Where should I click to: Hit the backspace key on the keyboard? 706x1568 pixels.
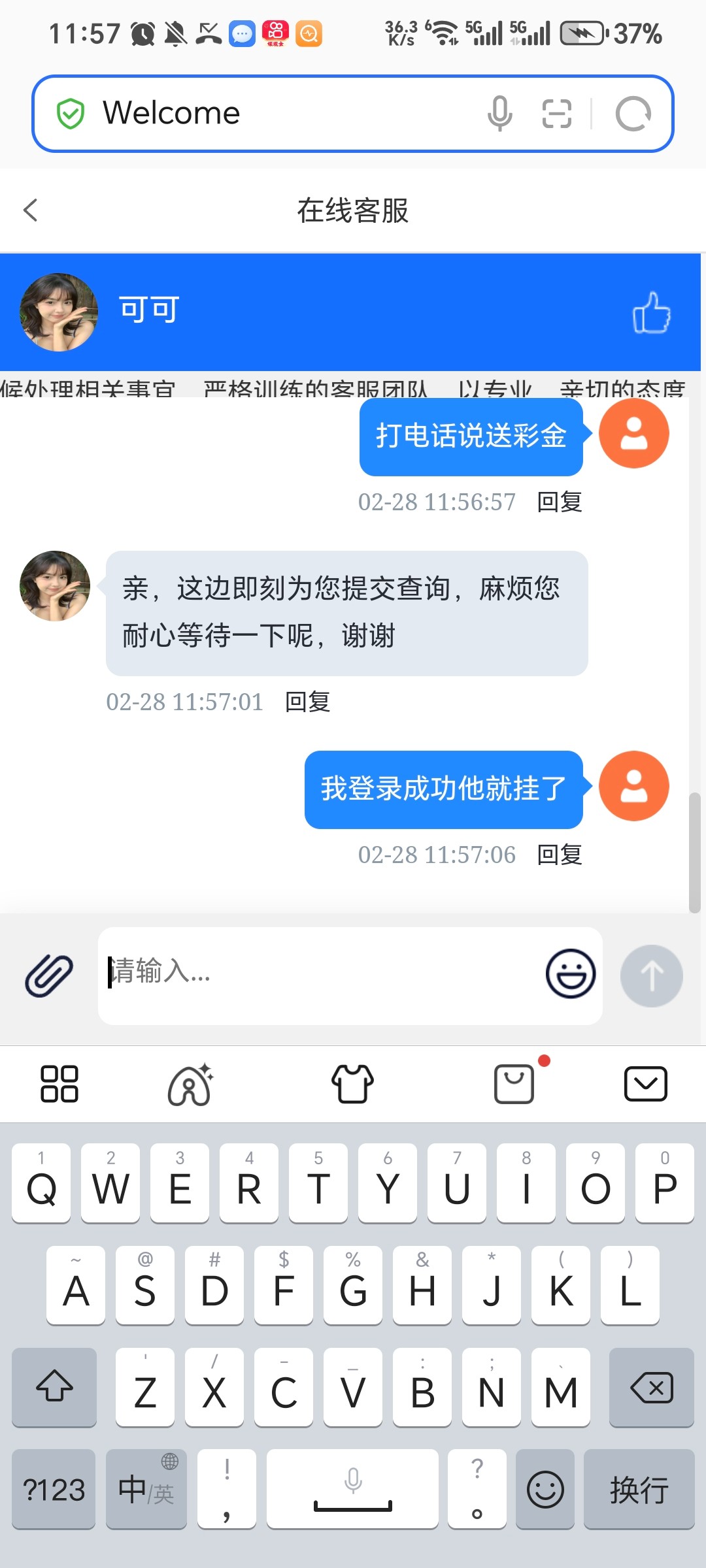click(x=651, y=1388)
